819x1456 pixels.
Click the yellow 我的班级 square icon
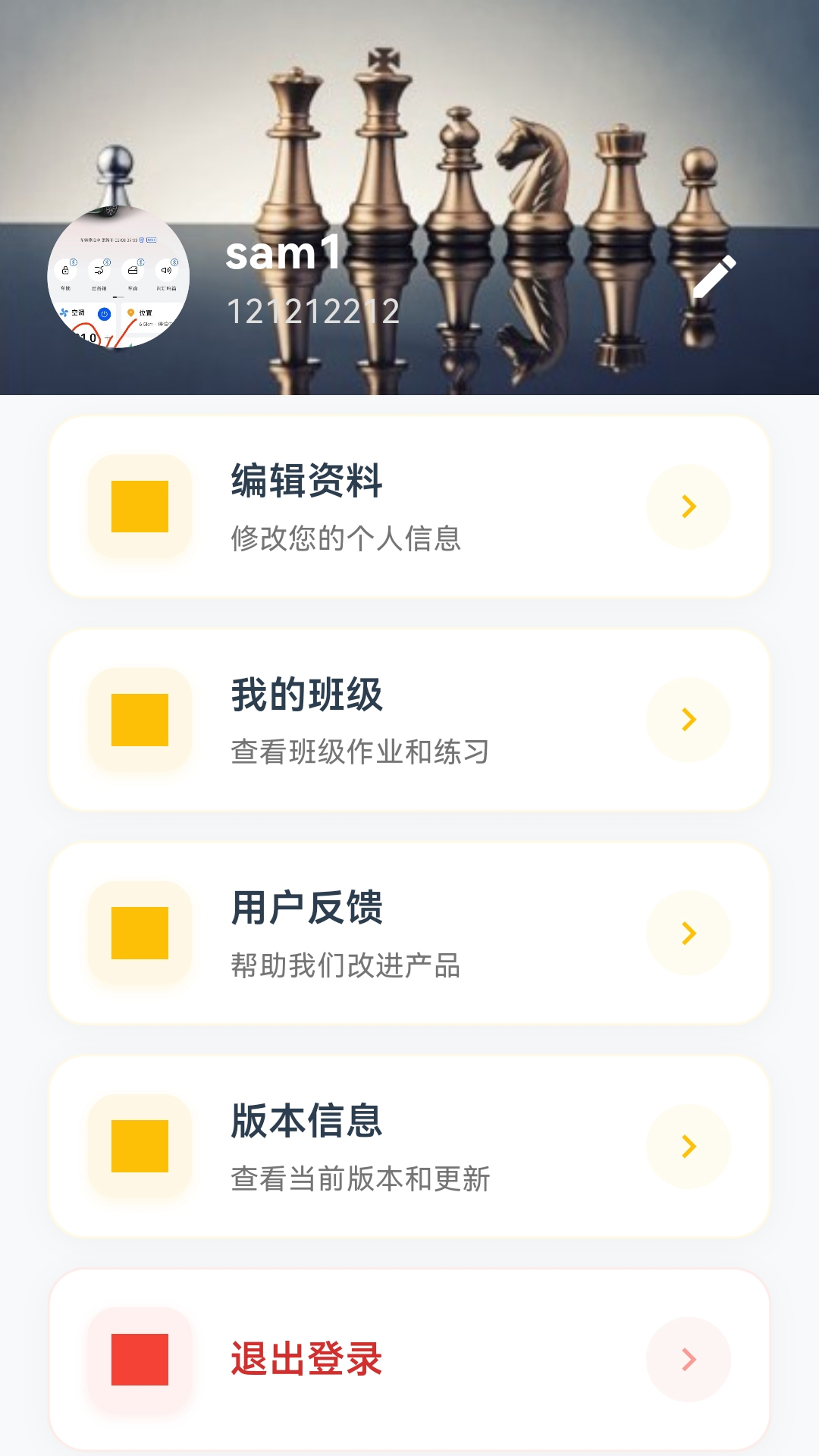click(141, 719)
